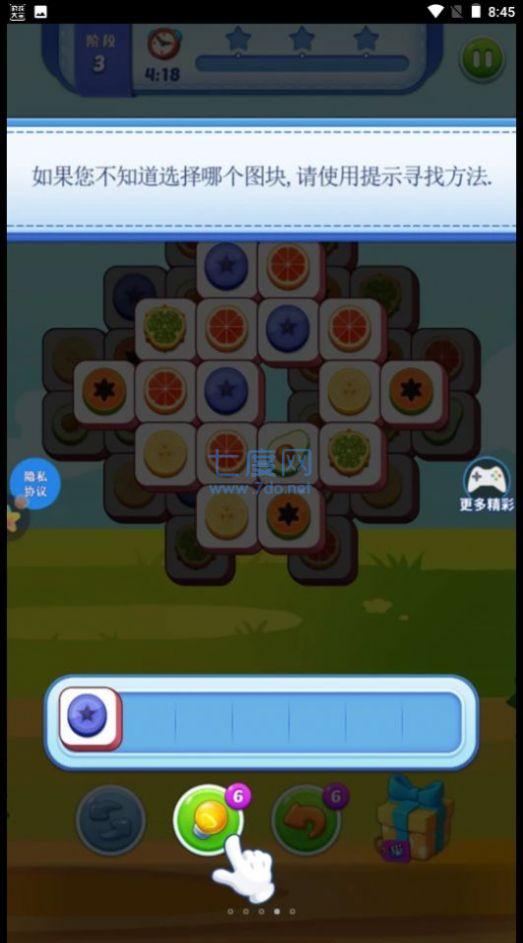
Task: Select the highlighted avocado tile
Action: click(x=289, y=454)
